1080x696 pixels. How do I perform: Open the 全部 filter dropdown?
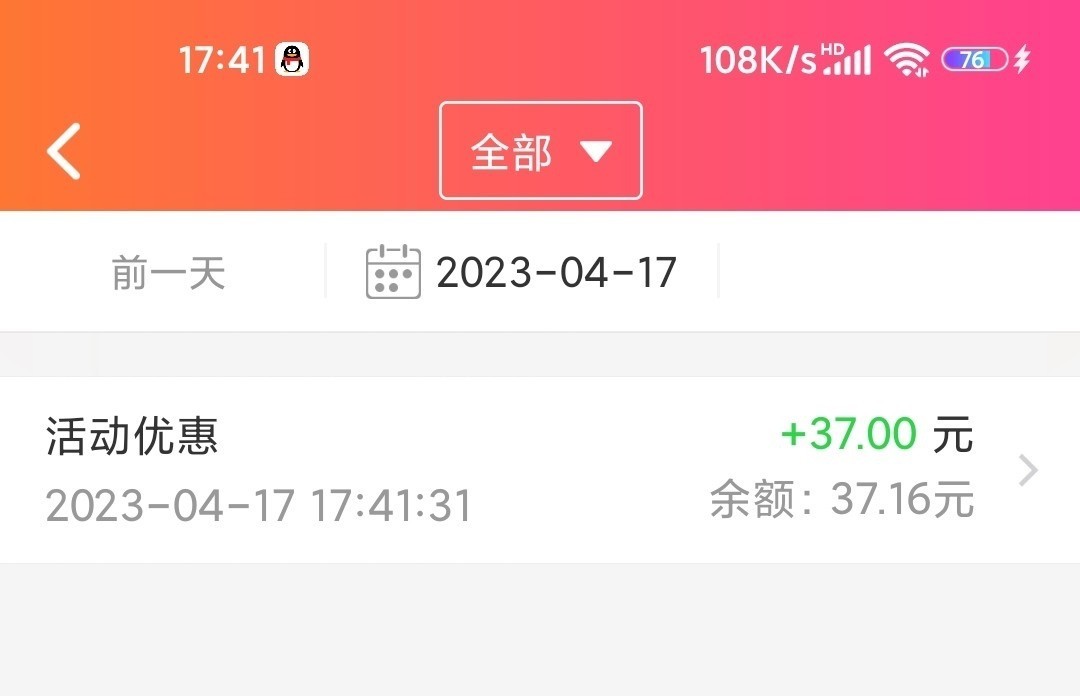point(540,151)
